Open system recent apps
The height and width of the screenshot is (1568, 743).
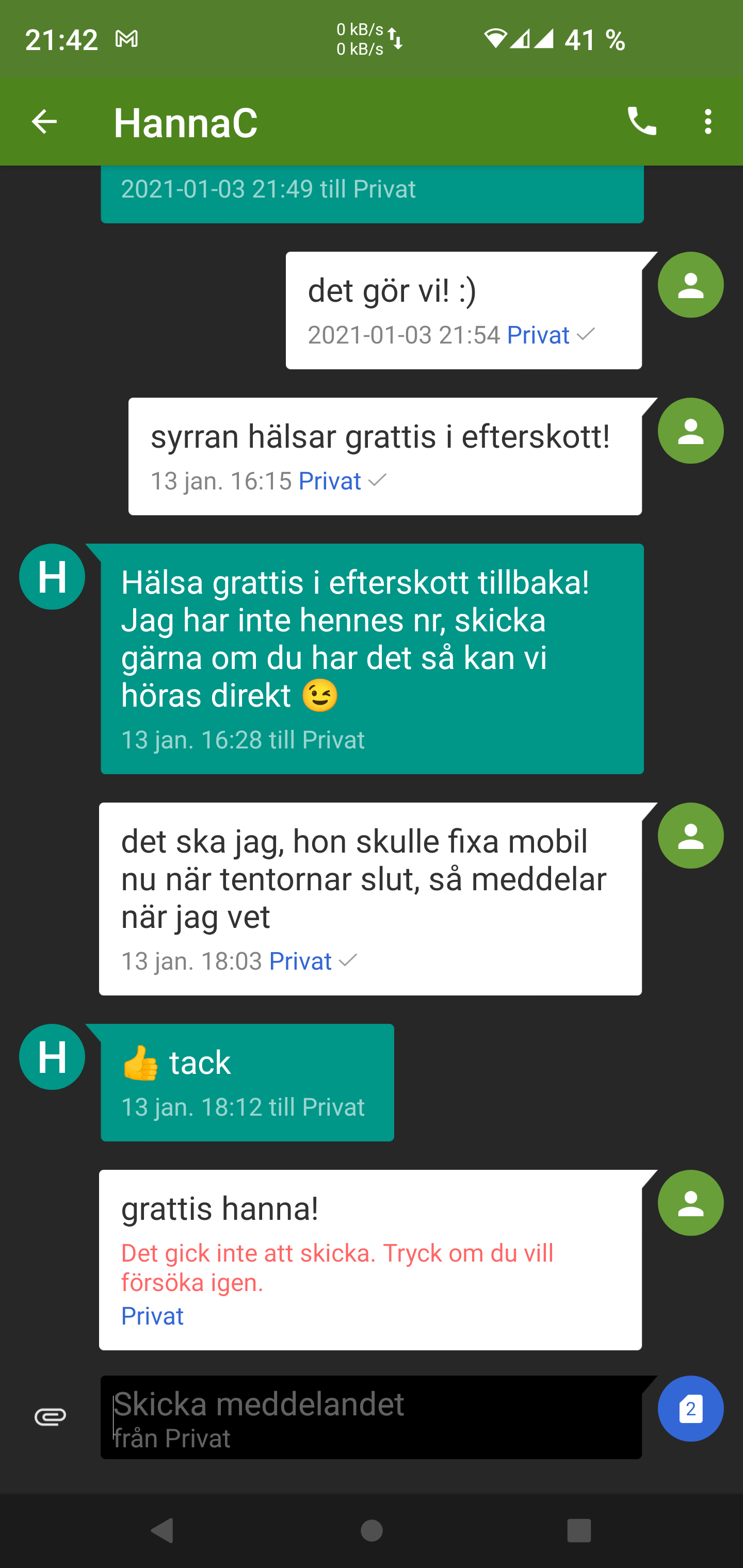tap(578, 1530)
